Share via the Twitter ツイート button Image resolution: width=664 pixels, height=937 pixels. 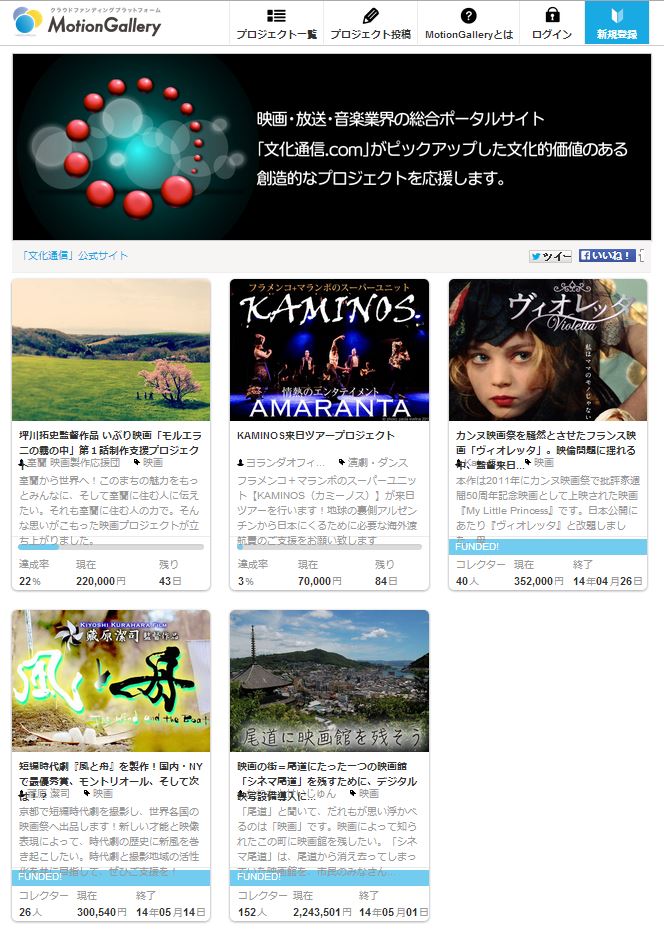550,256
